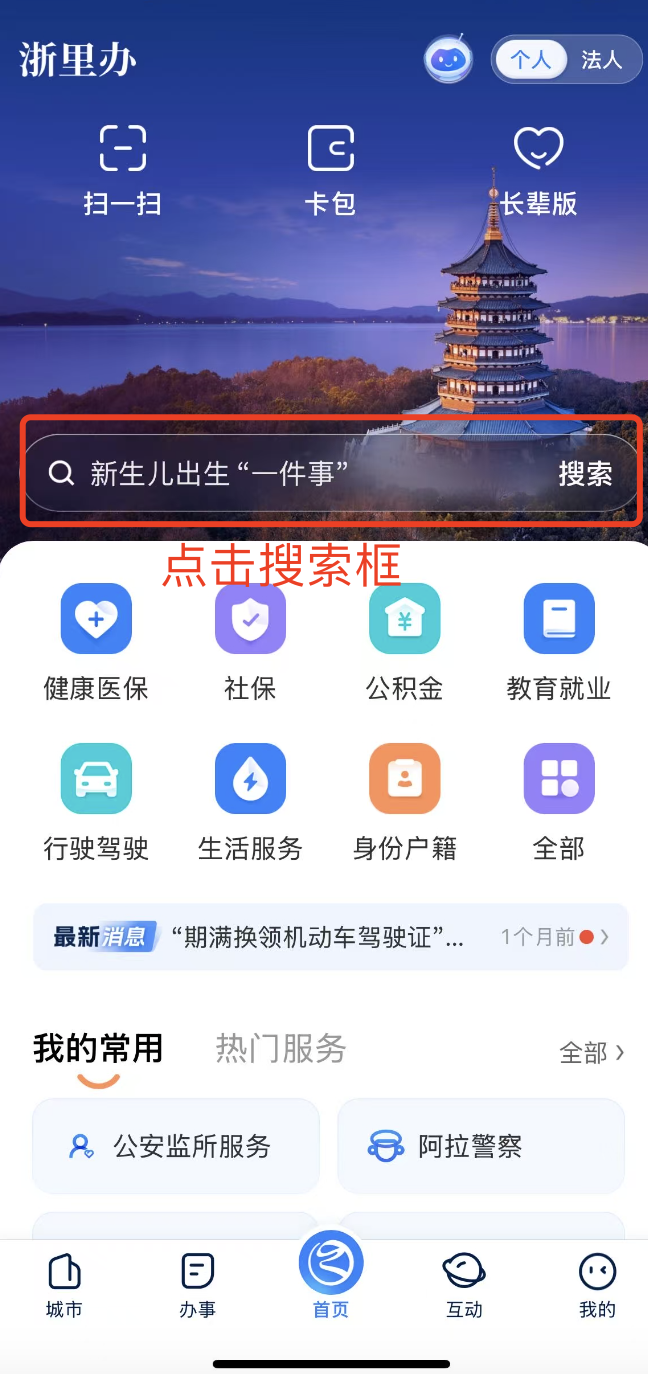The width and height of the screenshot is (648, 1374).
Task: Open the 最新消息 driver license notice
Action: click(330, 937)
